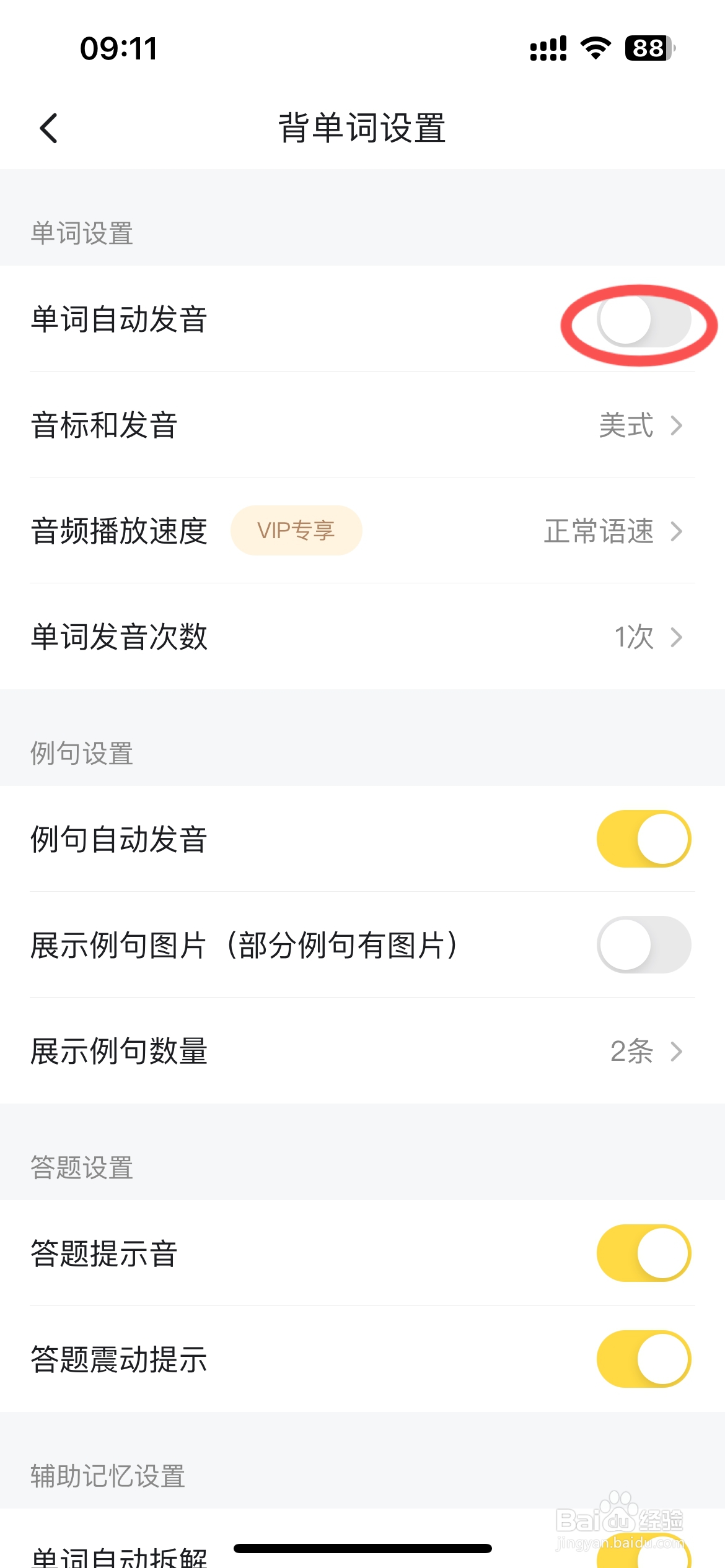Turn off 例句自动发音
Image resolution: width=725 pixels, height=1568 pixels.
coord(644,838)
